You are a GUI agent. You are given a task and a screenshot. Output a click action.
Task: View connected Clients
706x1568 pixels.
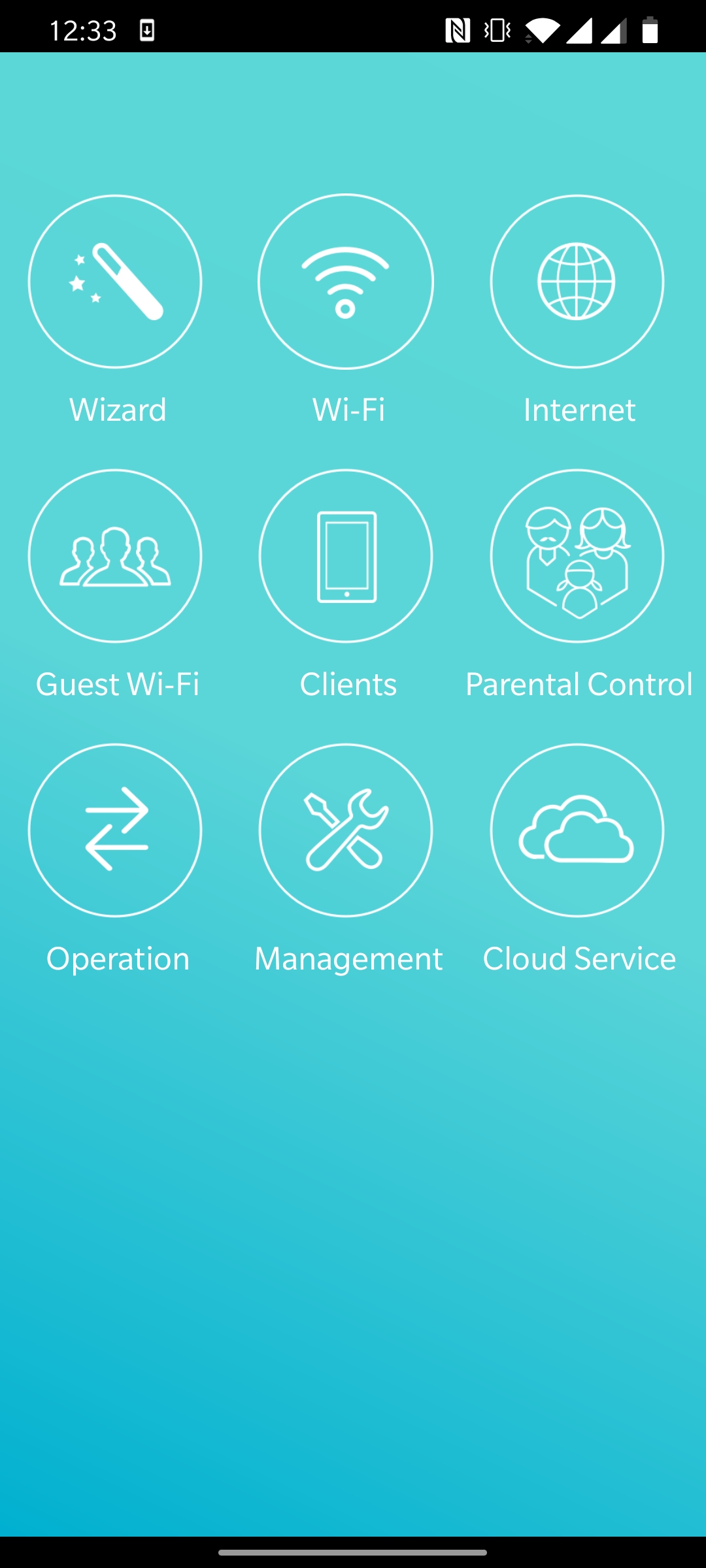(x=346, y=556)
